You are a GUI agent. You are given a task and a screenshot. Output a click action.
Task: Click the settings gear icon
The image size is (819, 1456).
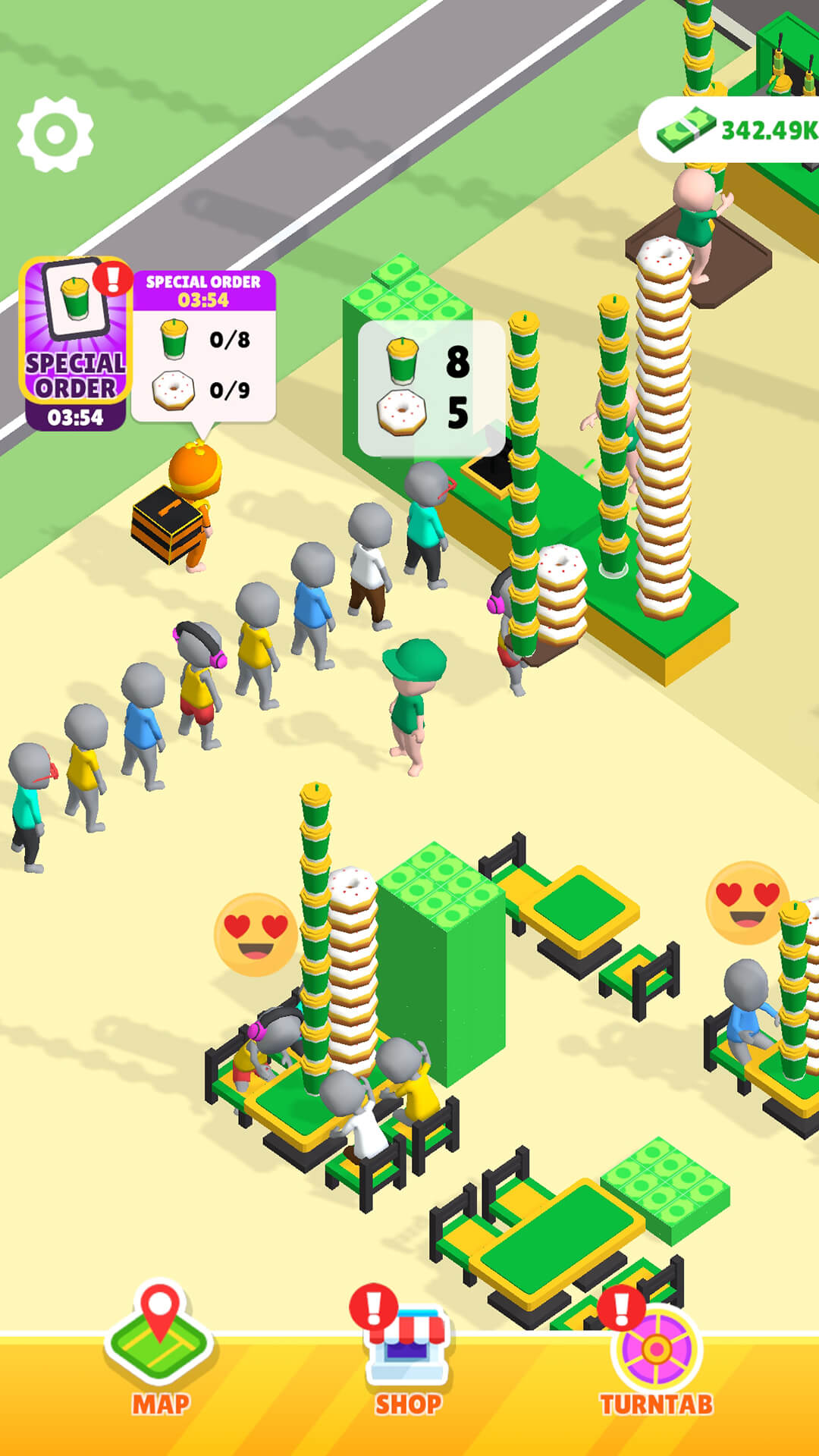[x=55, y=133]
